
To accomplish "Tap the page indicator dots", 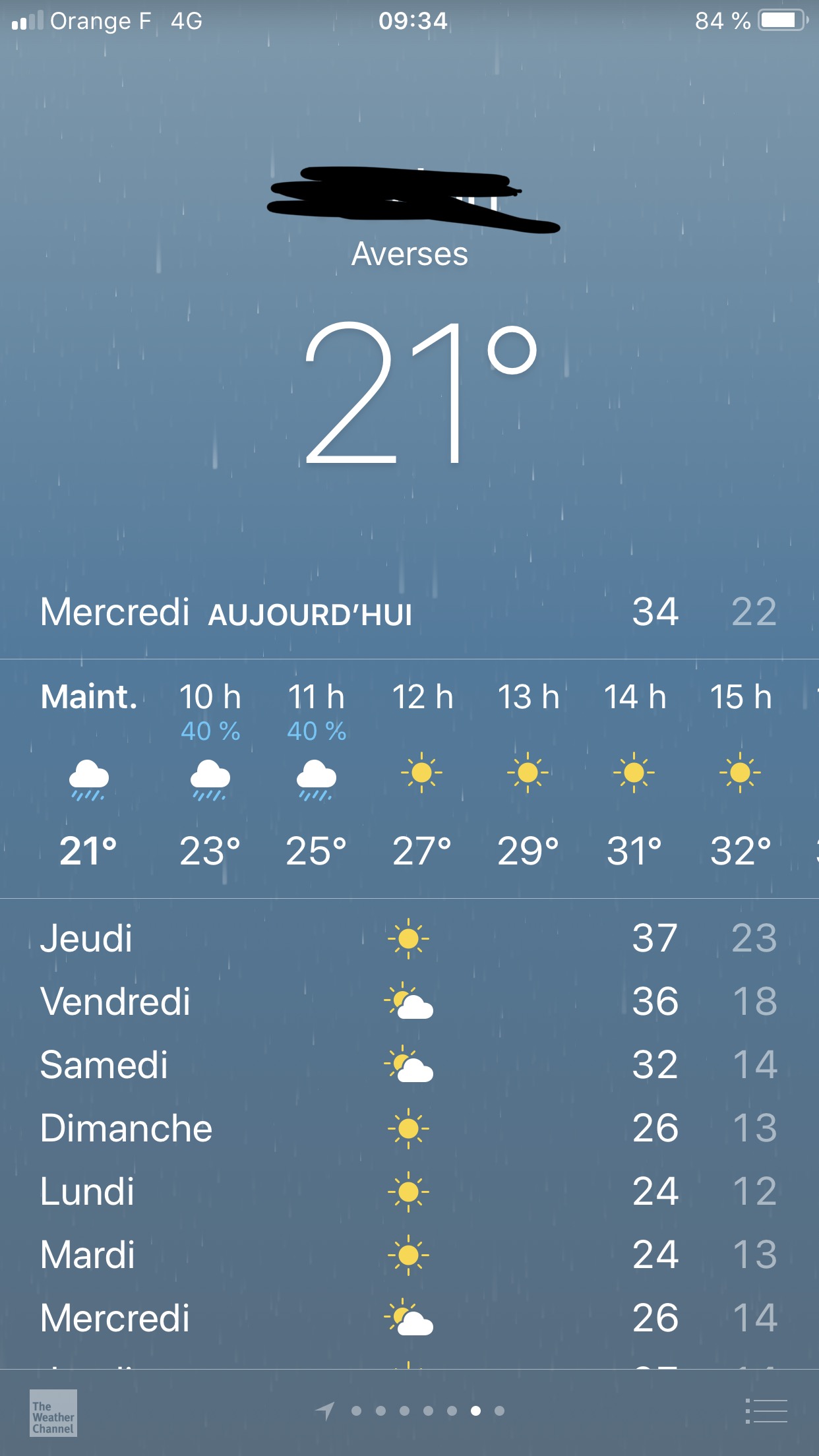I will [427, 1411].
